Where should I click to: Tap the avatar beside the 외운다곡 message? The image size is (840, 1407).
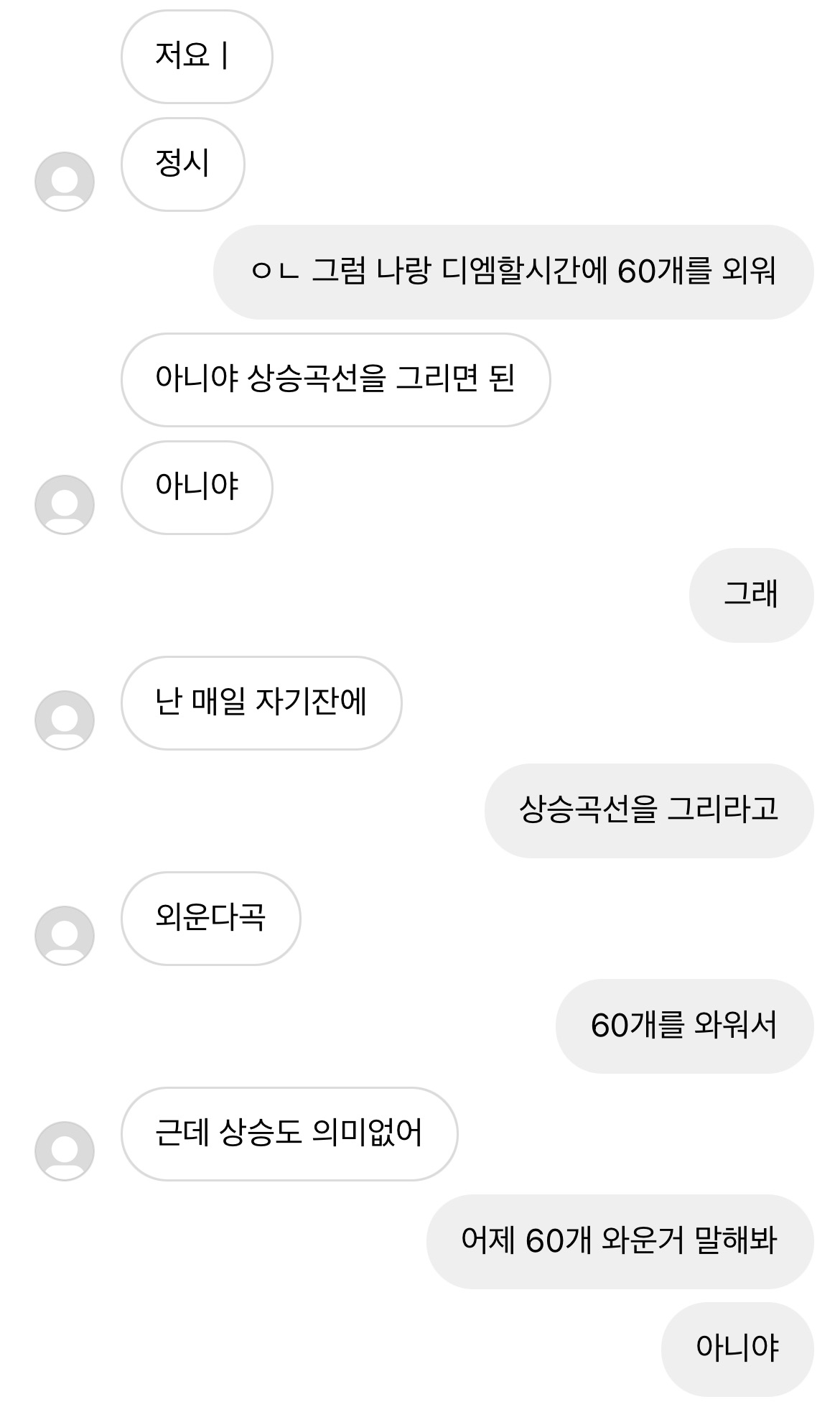pos(65,936)
